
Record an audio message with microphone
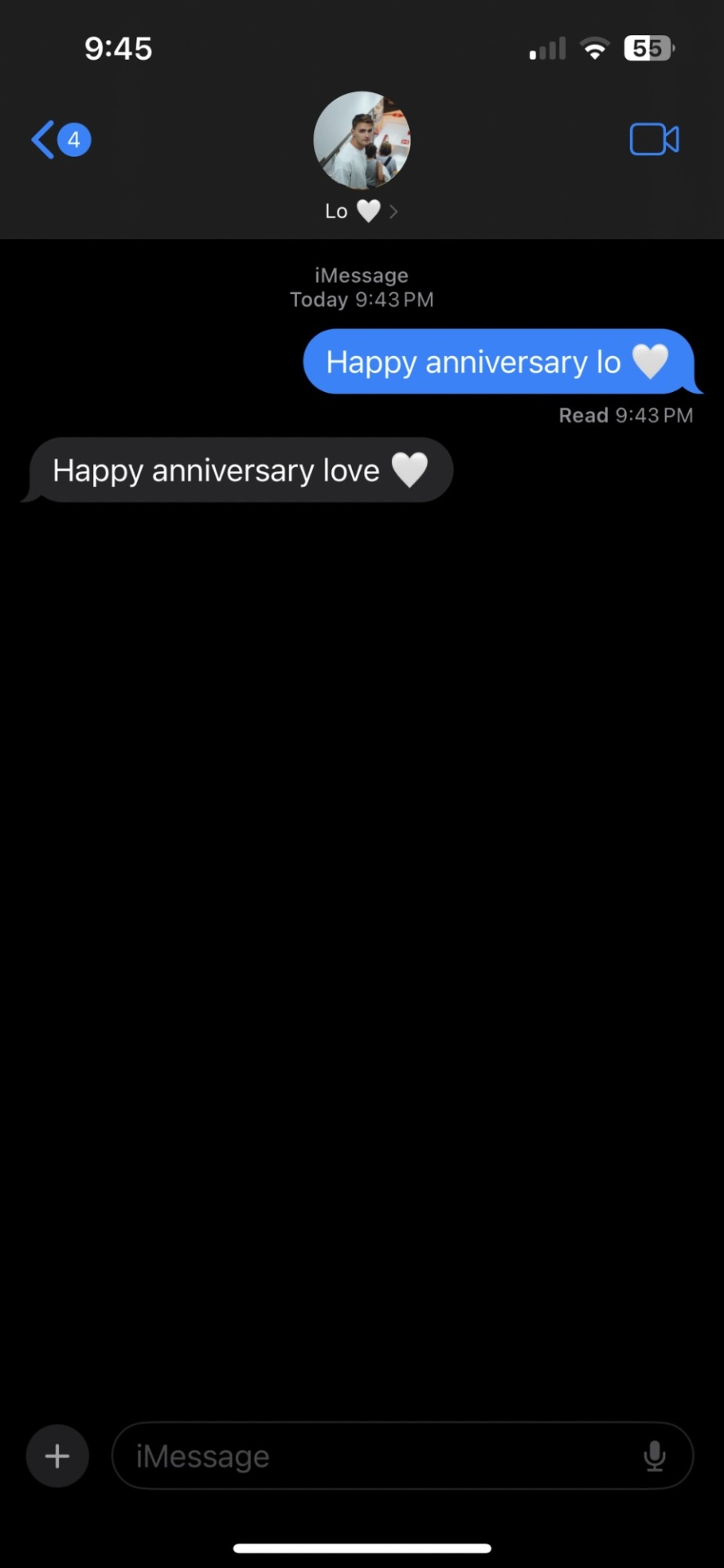coord(655,1456)
